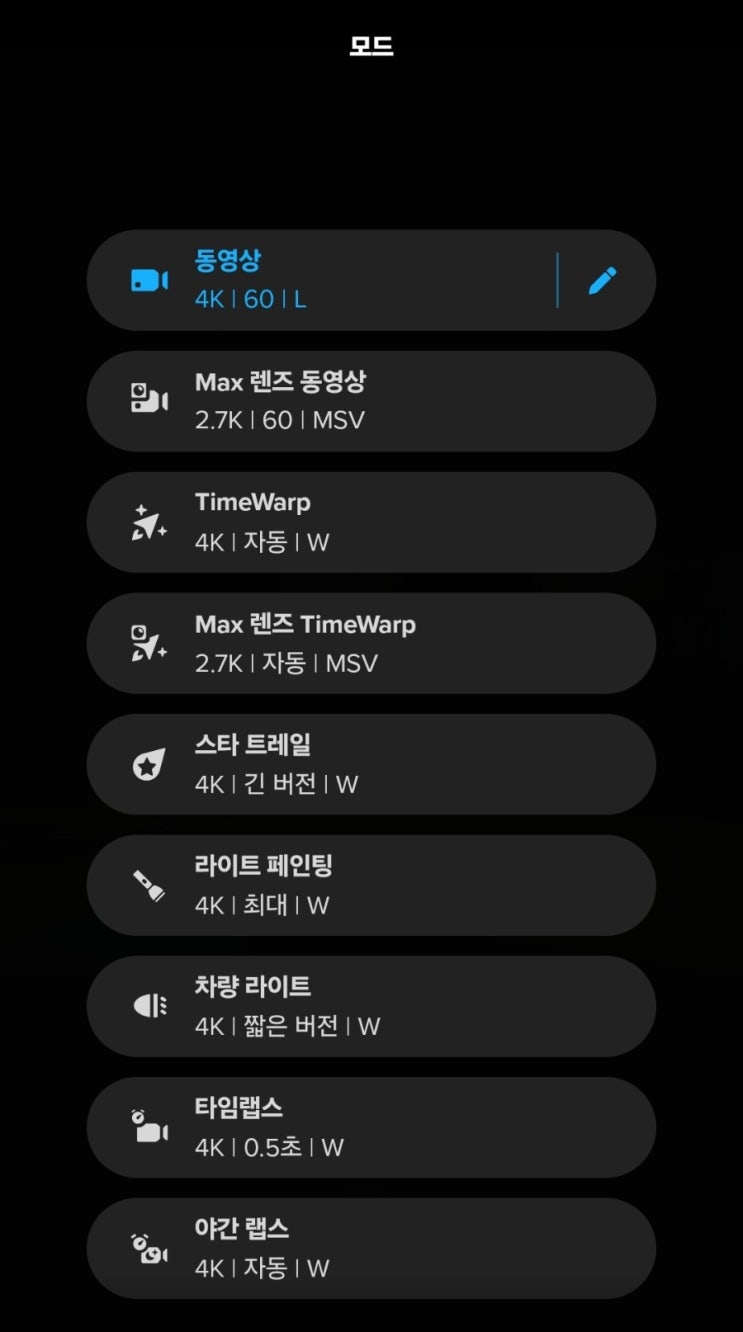Select the TimeWarp 4K mode
The height and width of the screenshot is (1332, 743).
point(370,522)
